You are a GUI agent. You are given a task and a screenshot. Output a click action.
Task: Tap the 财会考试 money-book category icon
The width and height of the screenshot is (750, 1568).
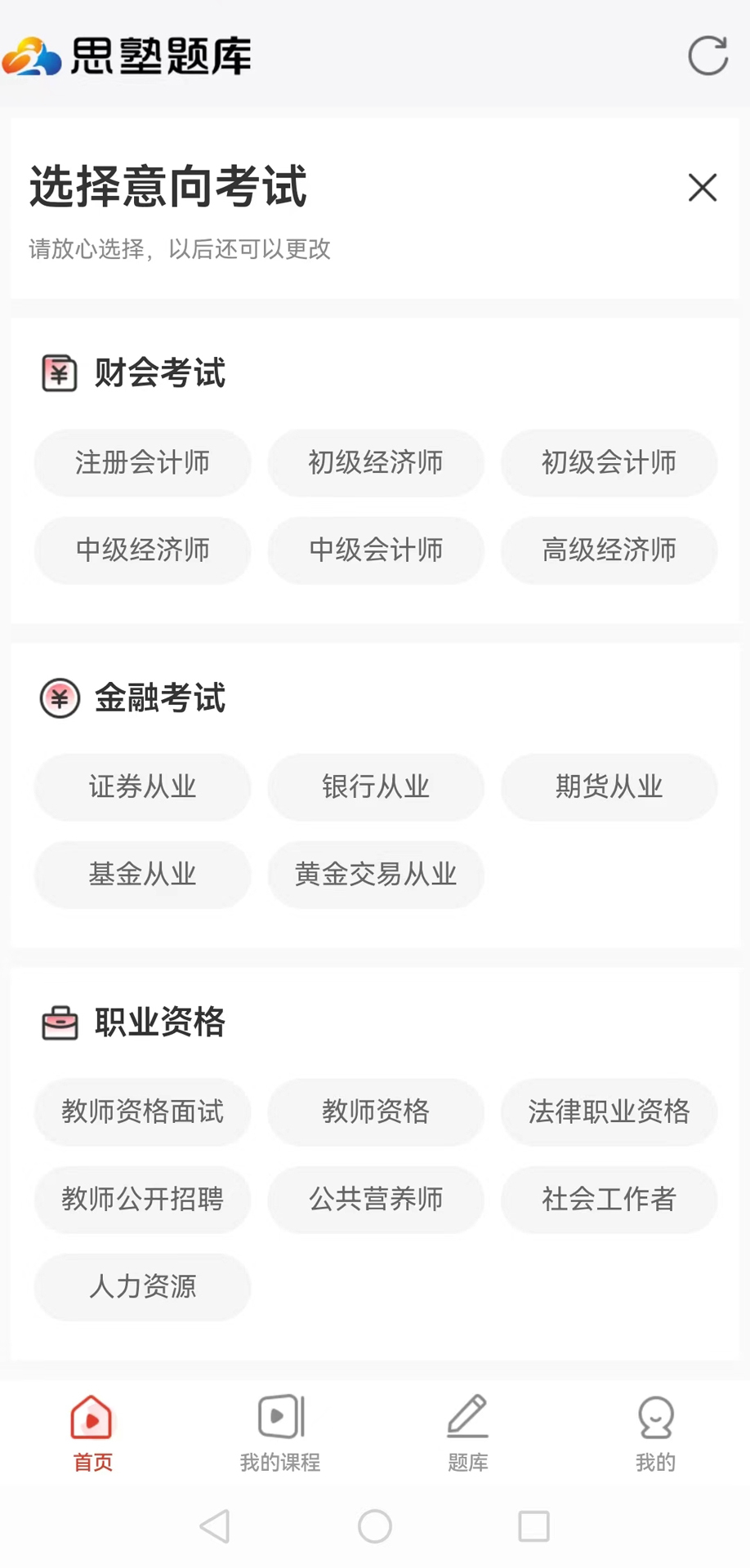coord(59,372)
